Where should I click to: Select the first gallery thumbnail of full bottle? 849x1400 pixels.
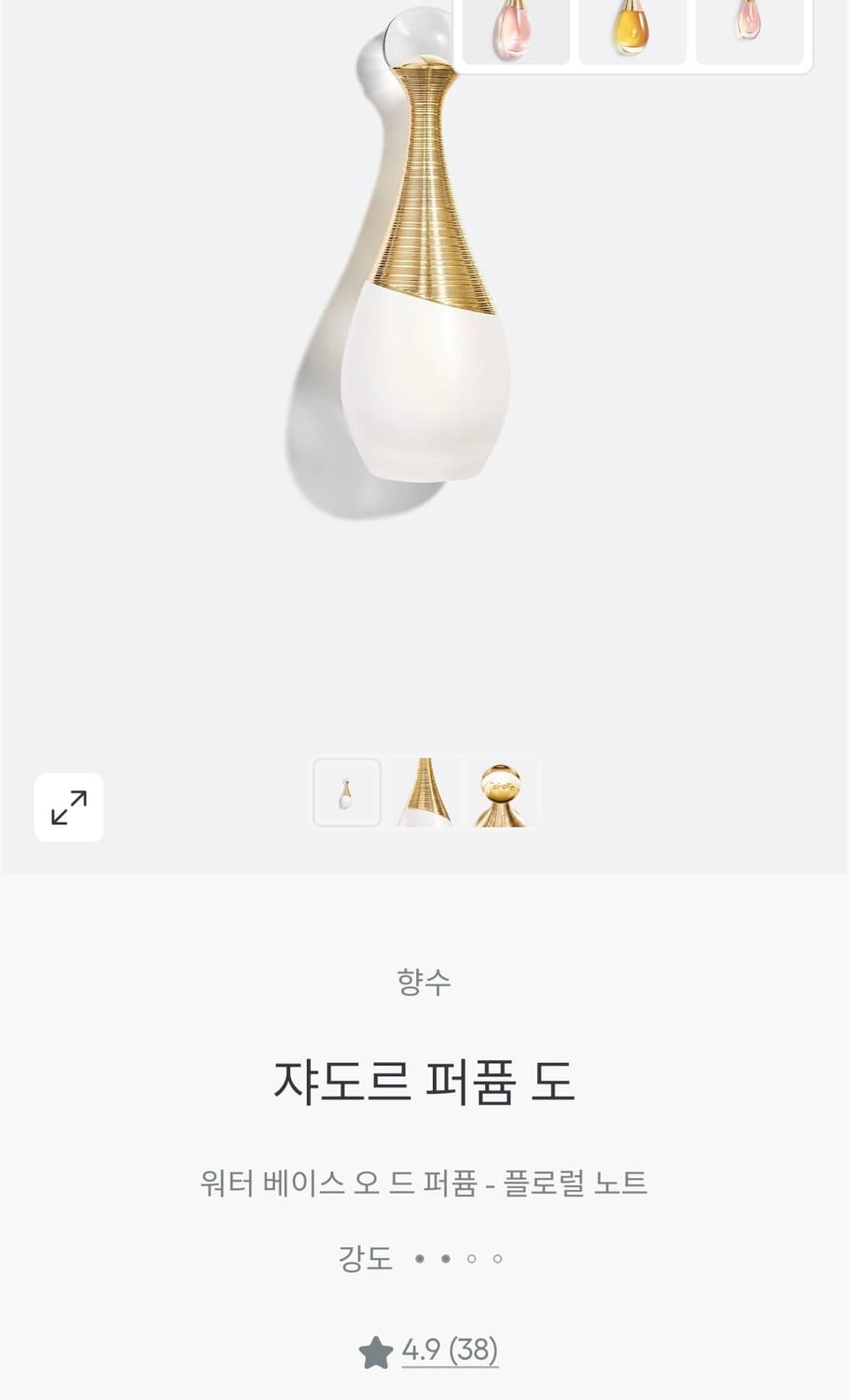coord(346,791)
